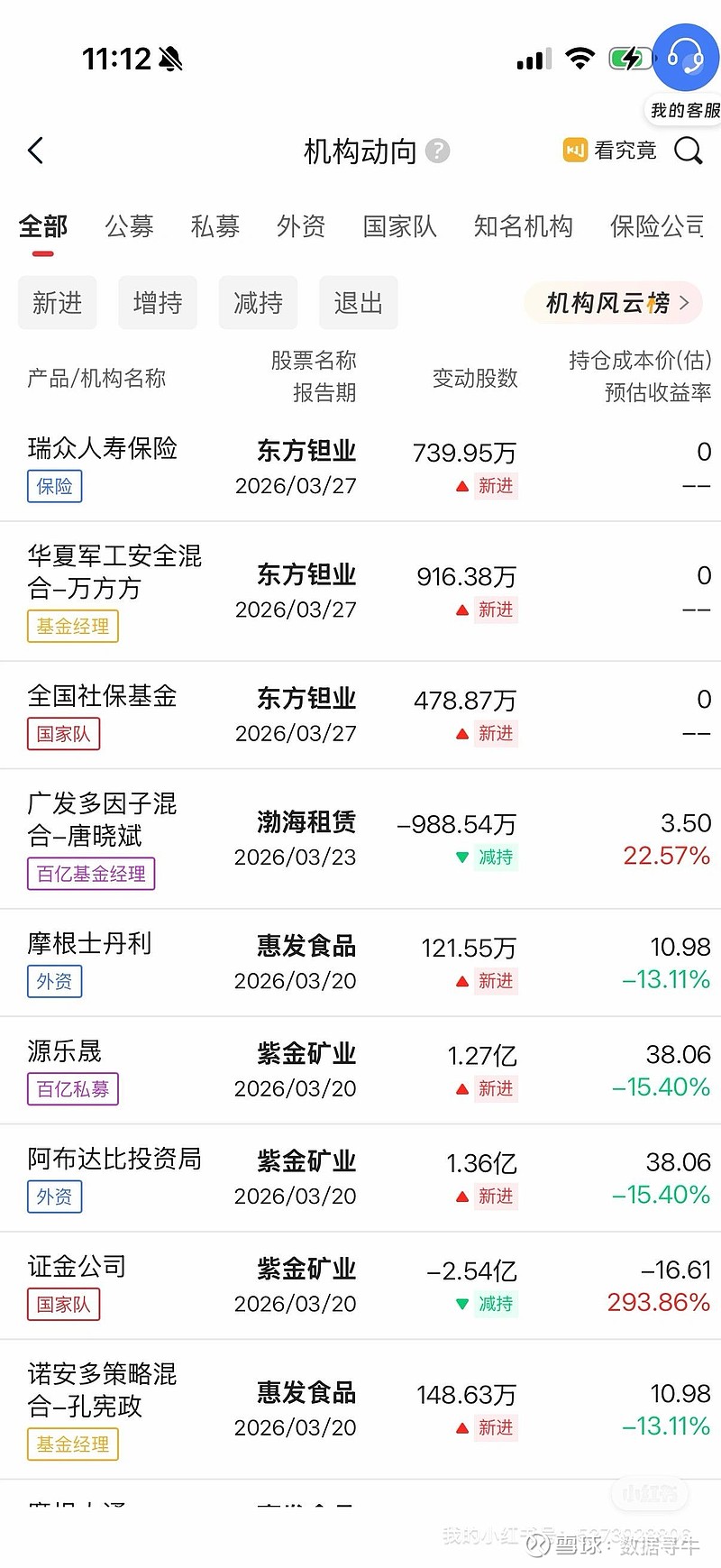Open the search magnifier icon
The image size is (721, 1568).
click(x=688, y=151)
